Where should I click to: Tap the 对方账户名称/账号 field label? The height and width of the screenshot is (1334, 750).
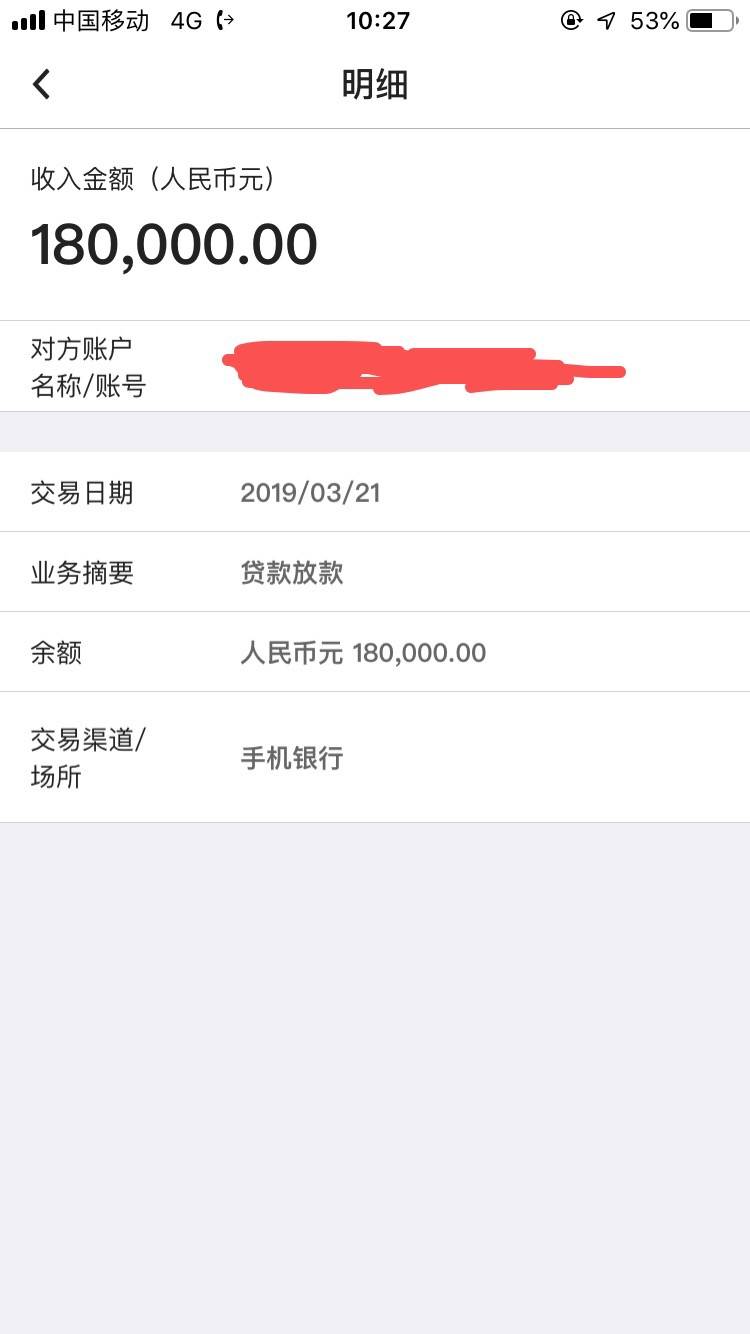point(82,367)
